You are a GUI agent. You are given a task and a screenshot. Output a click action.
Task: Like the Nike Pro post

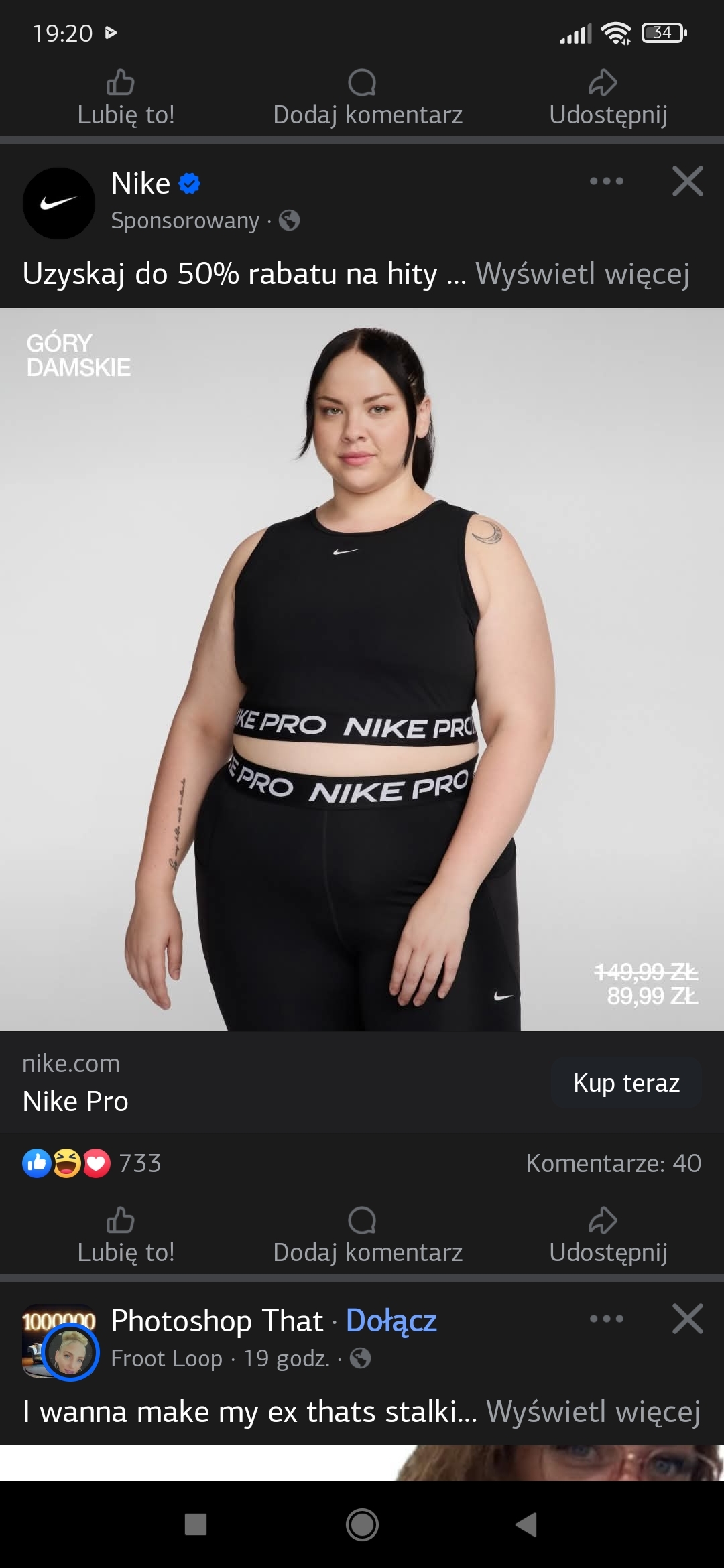click(x=125, y=1236)
